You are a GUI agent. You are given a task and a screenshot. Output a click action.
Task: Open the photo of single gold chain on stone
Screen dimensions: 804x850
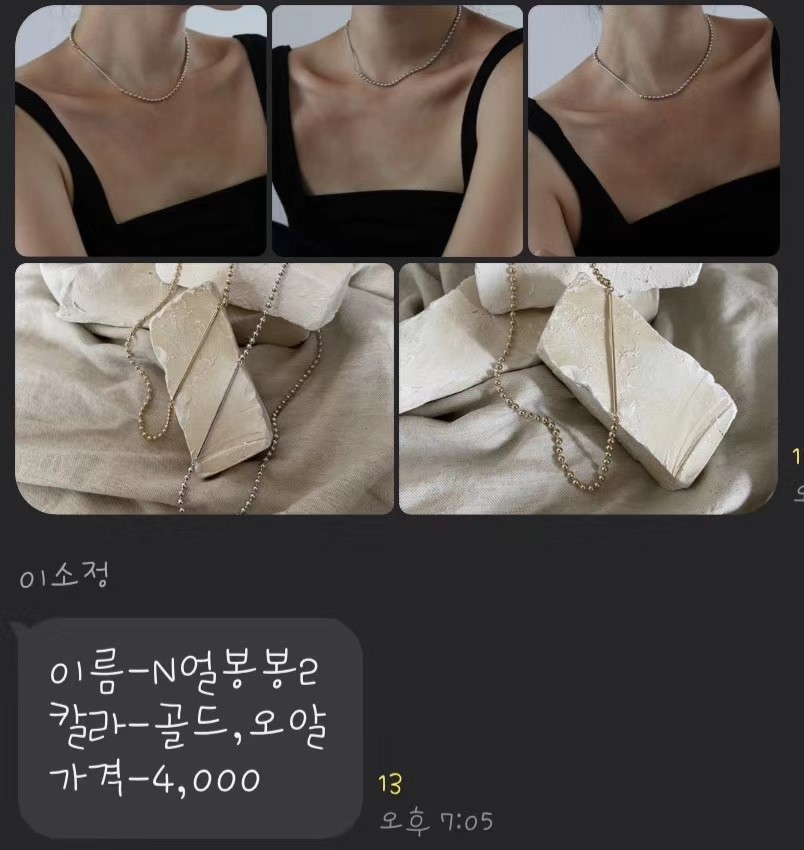(588, 388)
